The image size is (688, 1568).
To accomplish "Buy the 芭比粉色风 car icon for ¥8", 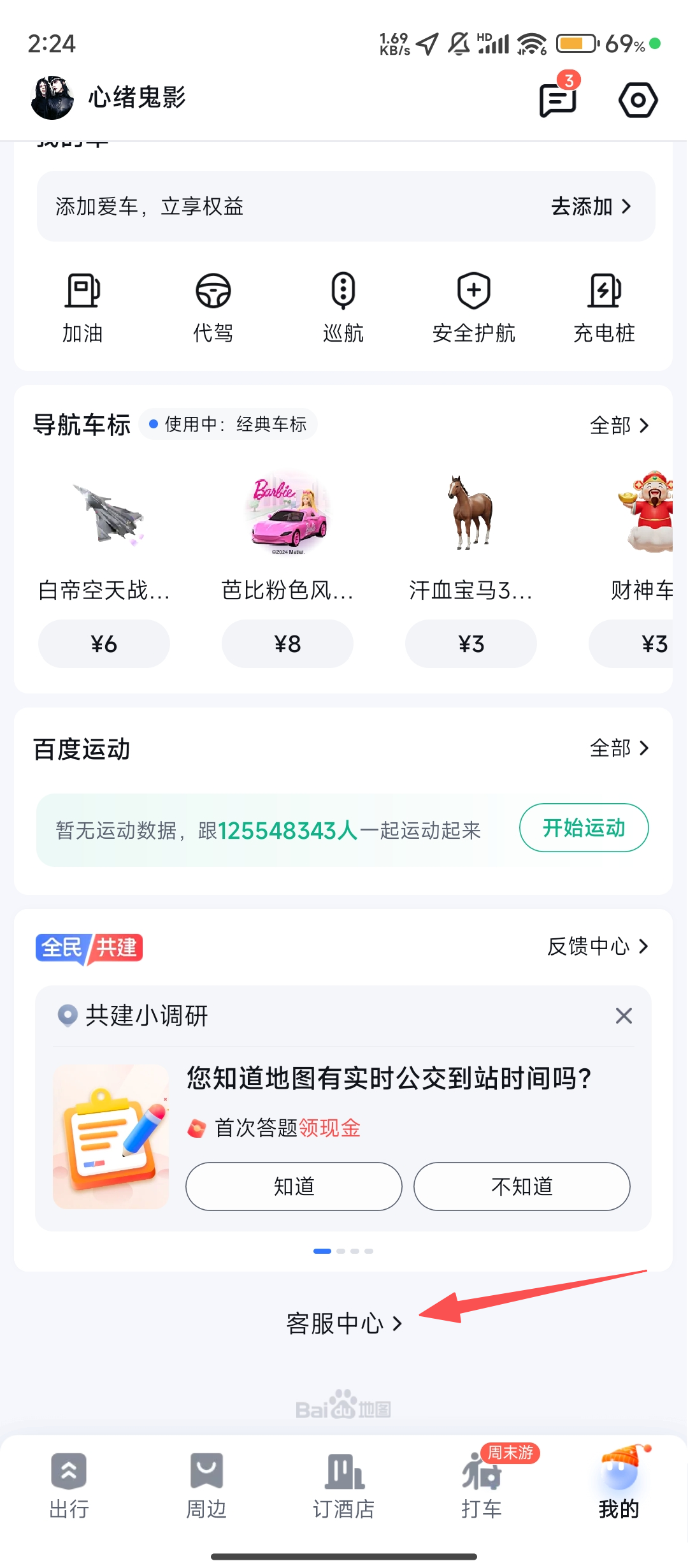I will click(287, 644).
